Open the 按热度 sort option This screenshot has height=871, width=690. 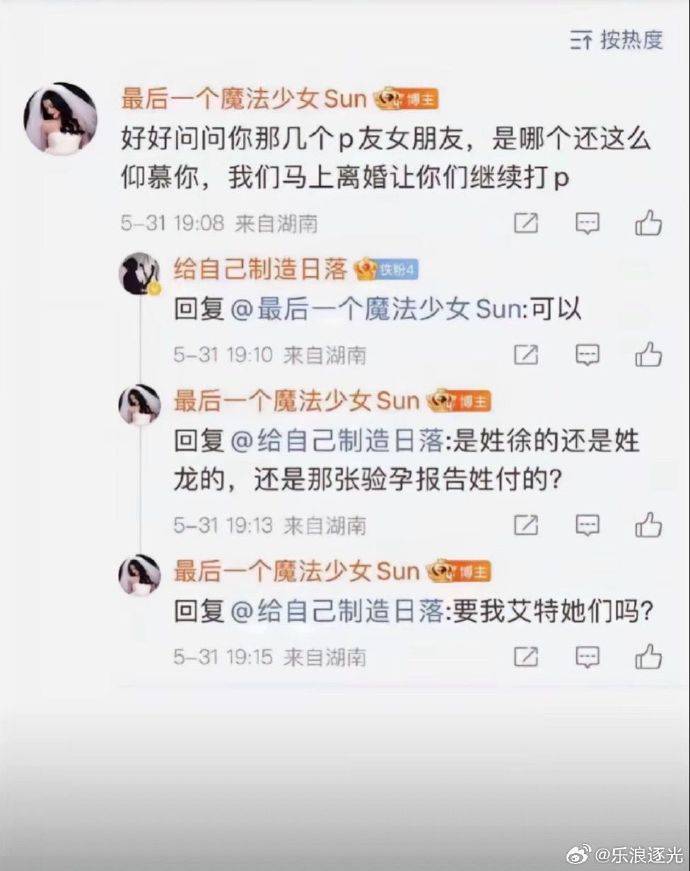point(617,40)
